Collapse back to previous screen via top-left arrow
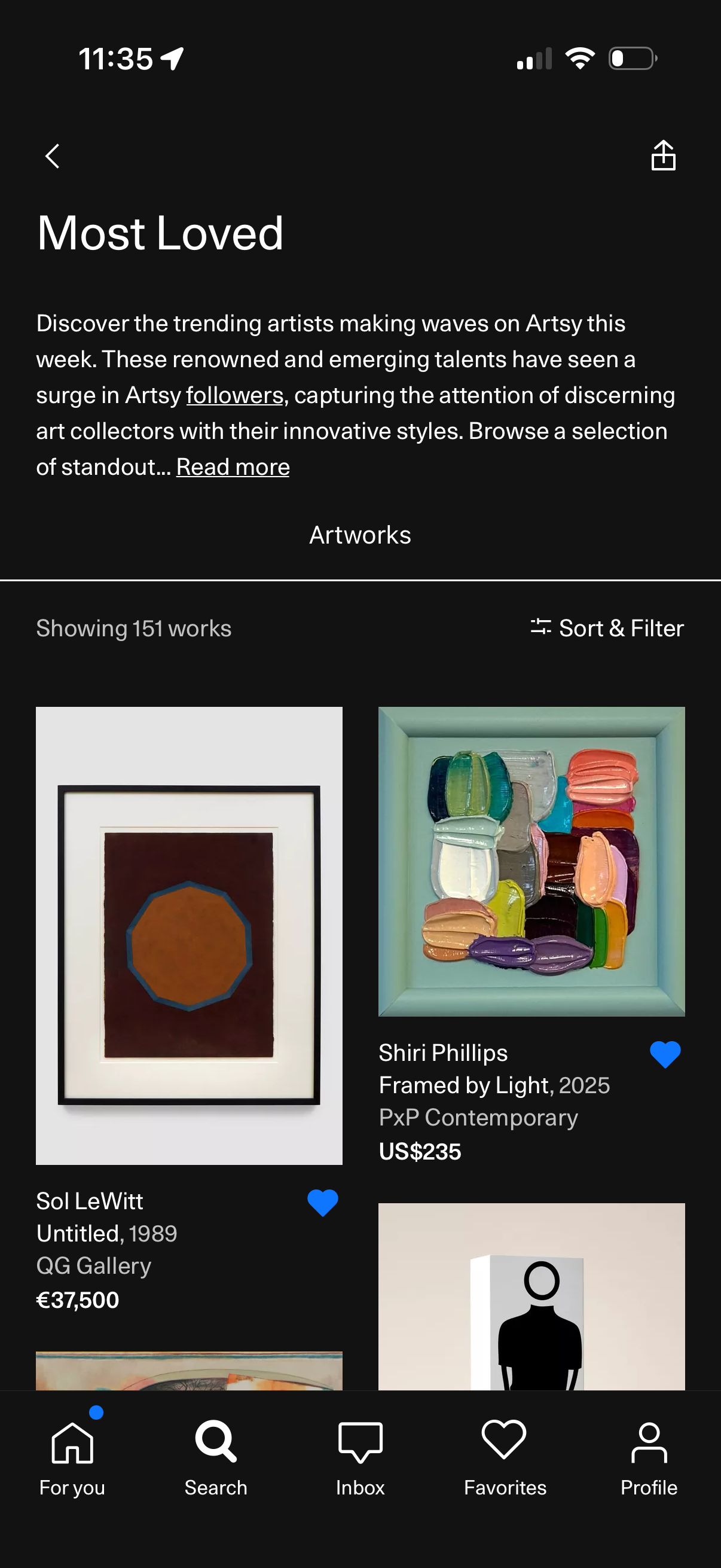The image size is (721, 1568). 52,156
